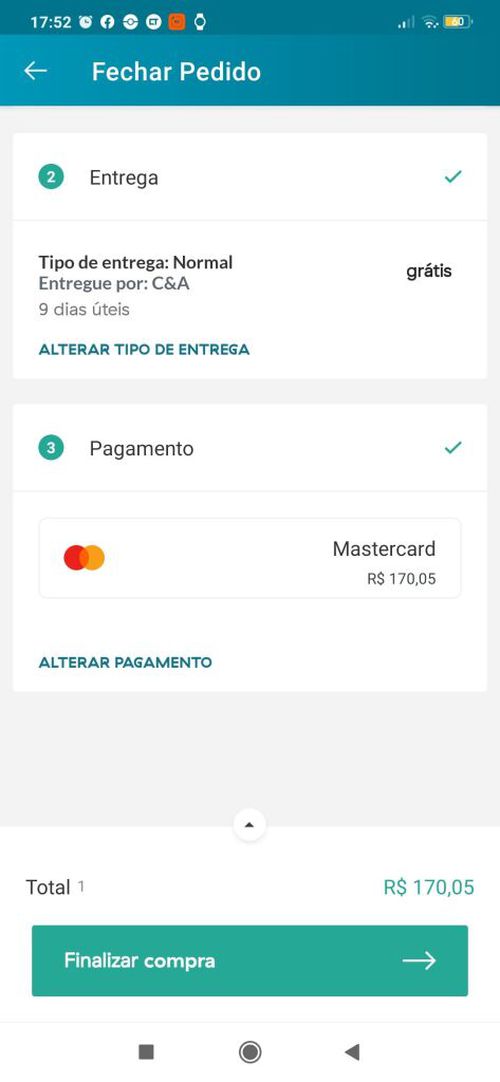
Task: Tap Alterar Tipo de Entrega link
Action: [144, 349]
